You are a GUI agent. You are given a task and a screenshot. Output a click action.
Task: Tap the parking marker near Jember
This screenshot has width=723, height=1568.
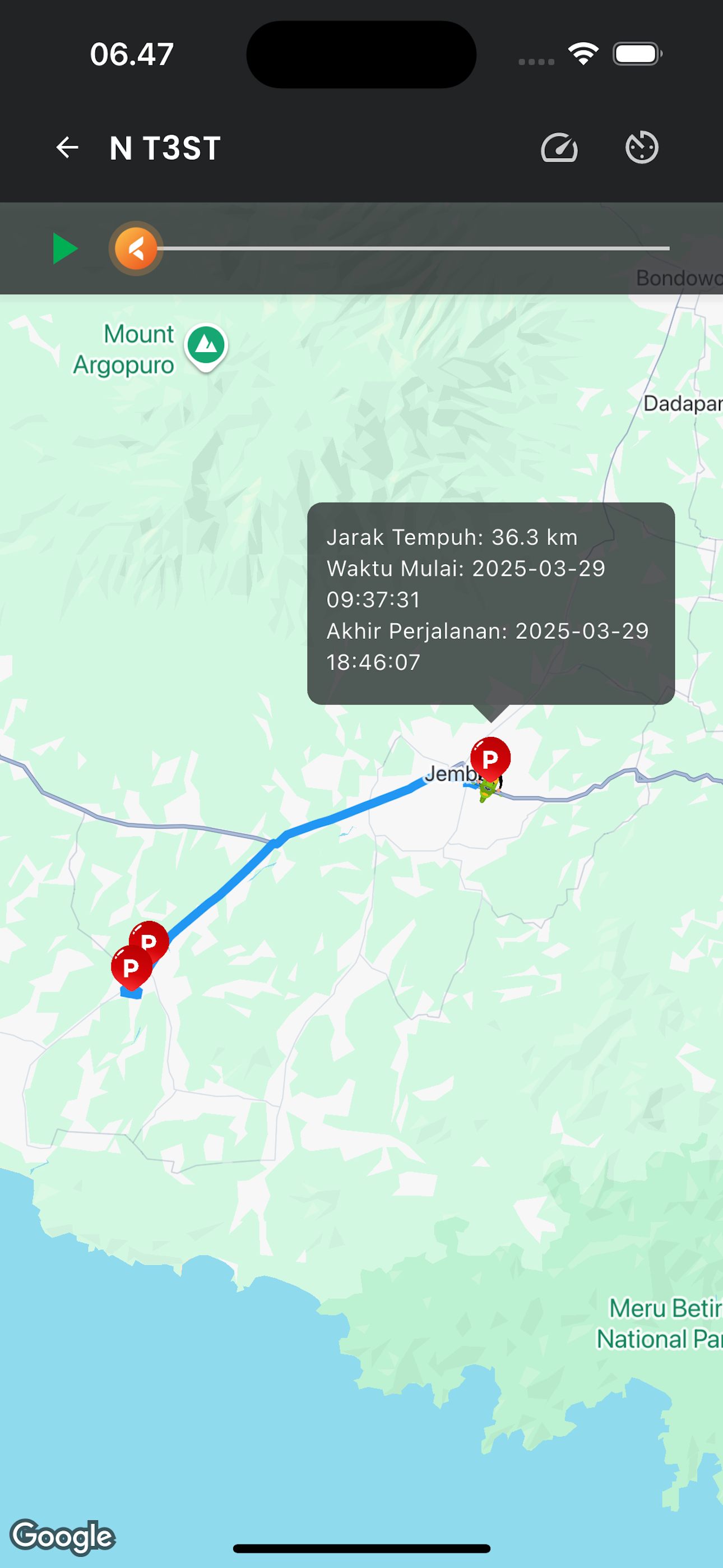point(490,758)
